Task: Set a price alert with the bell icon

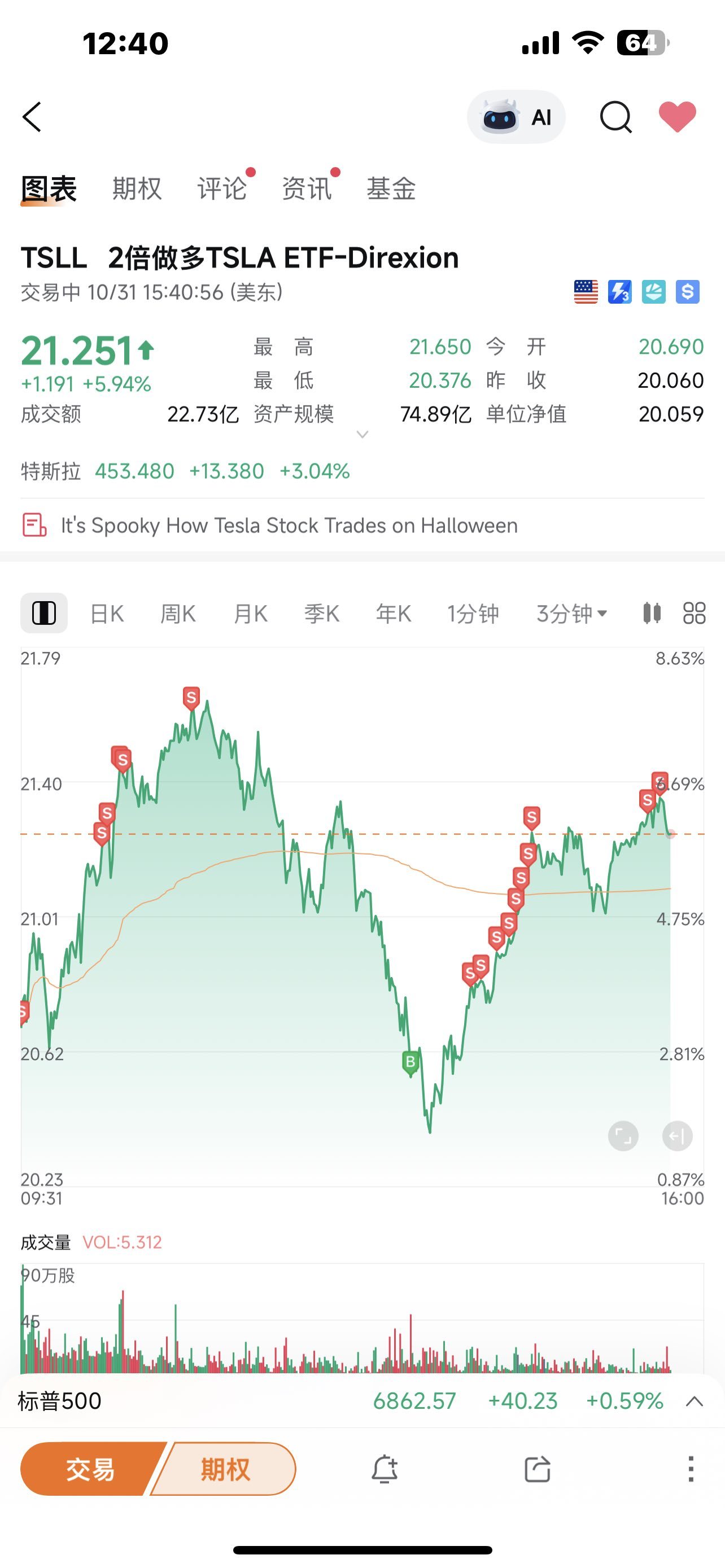Action: [385, 1469]
